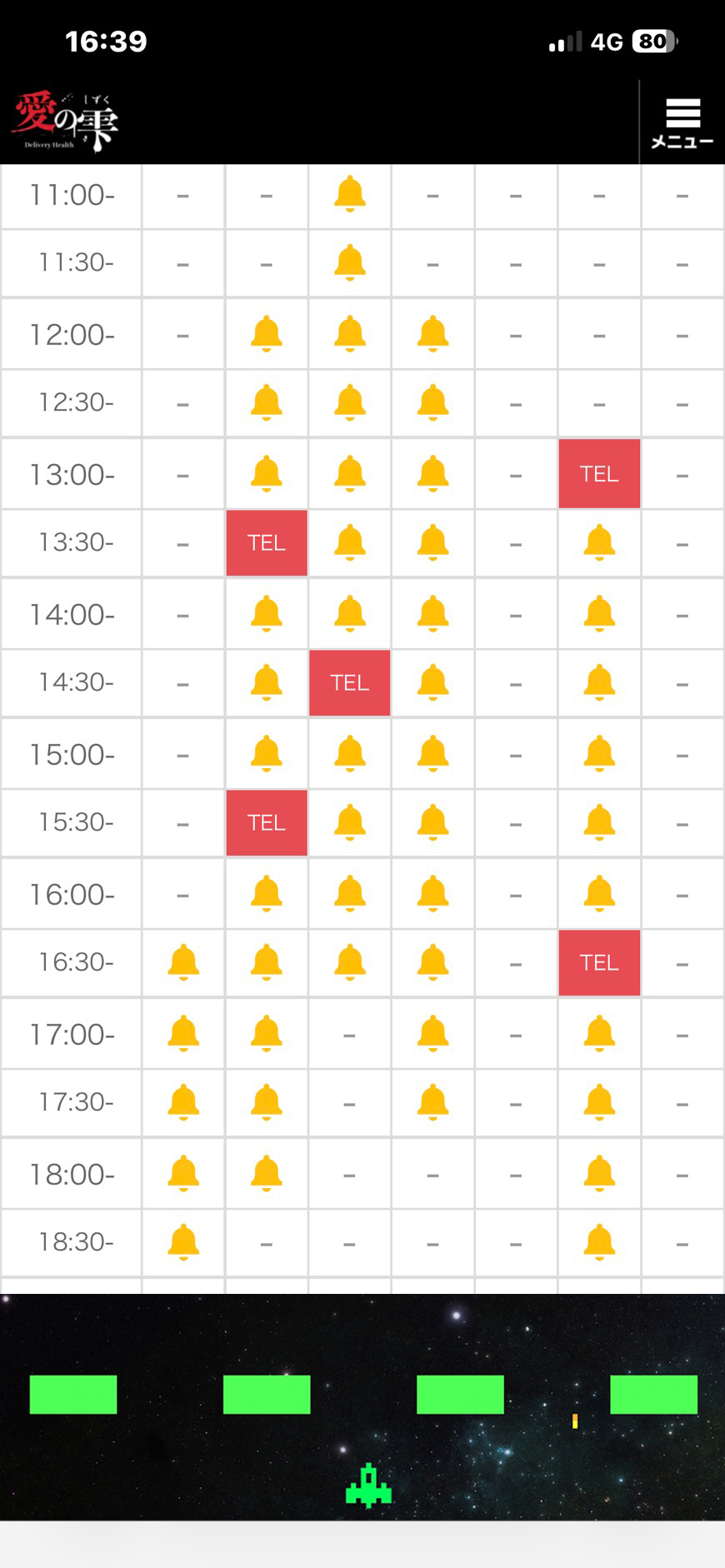The width and height of the screenshot is (725, 1568).
Task: Tap the TEL slot at 15:30
Action: click(267, 823)
